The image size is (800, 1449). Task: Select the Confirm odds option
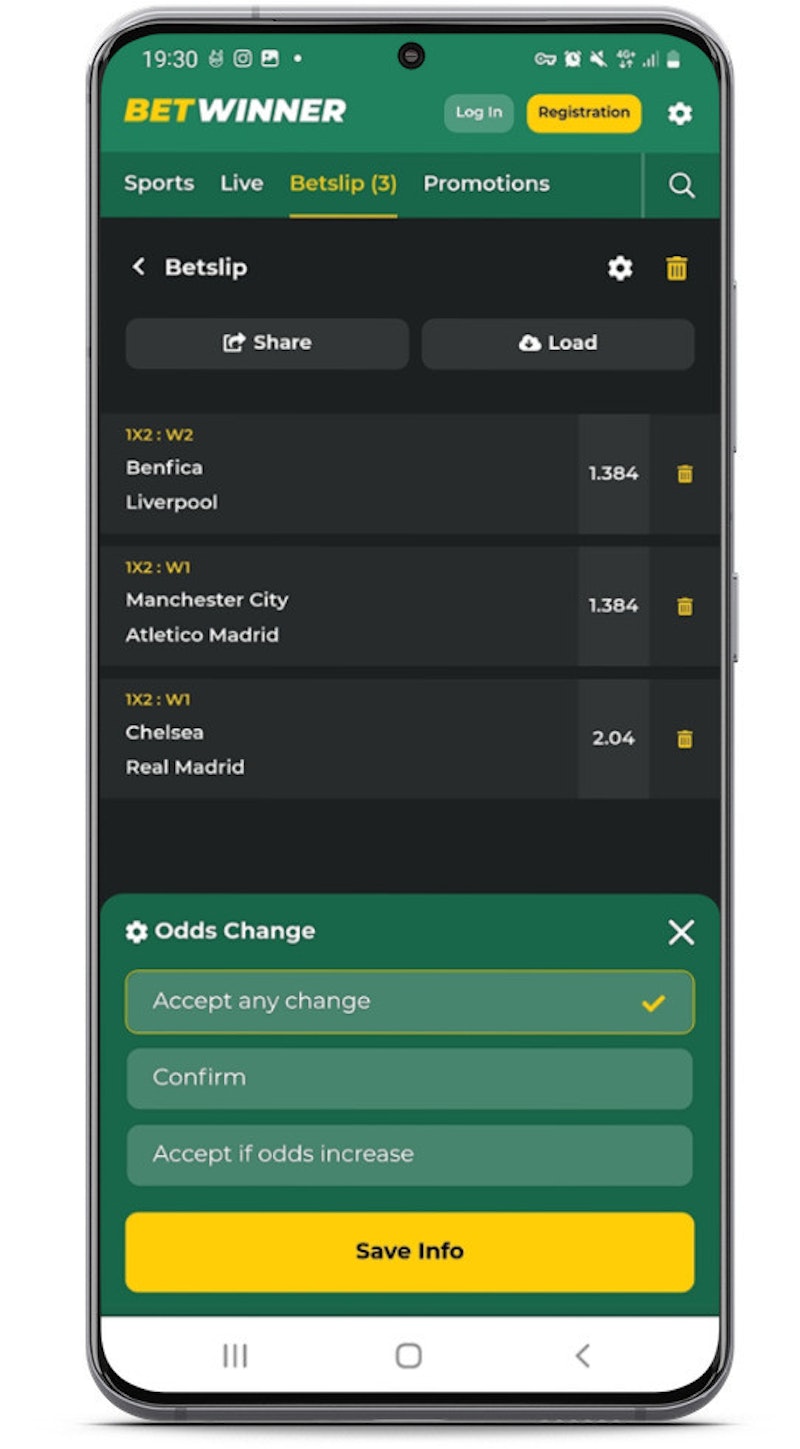(x=409, y=1078)
